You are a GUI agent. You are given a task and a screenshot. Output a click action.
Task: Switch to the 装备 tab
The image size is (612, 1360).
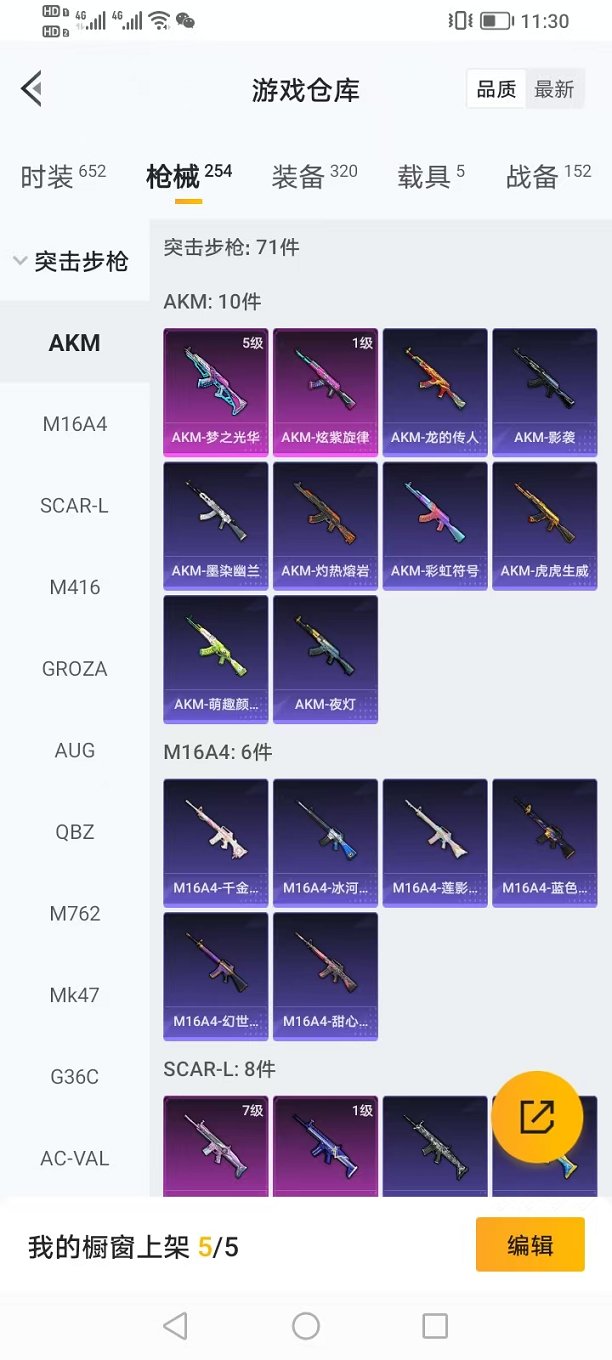[314, 176]
